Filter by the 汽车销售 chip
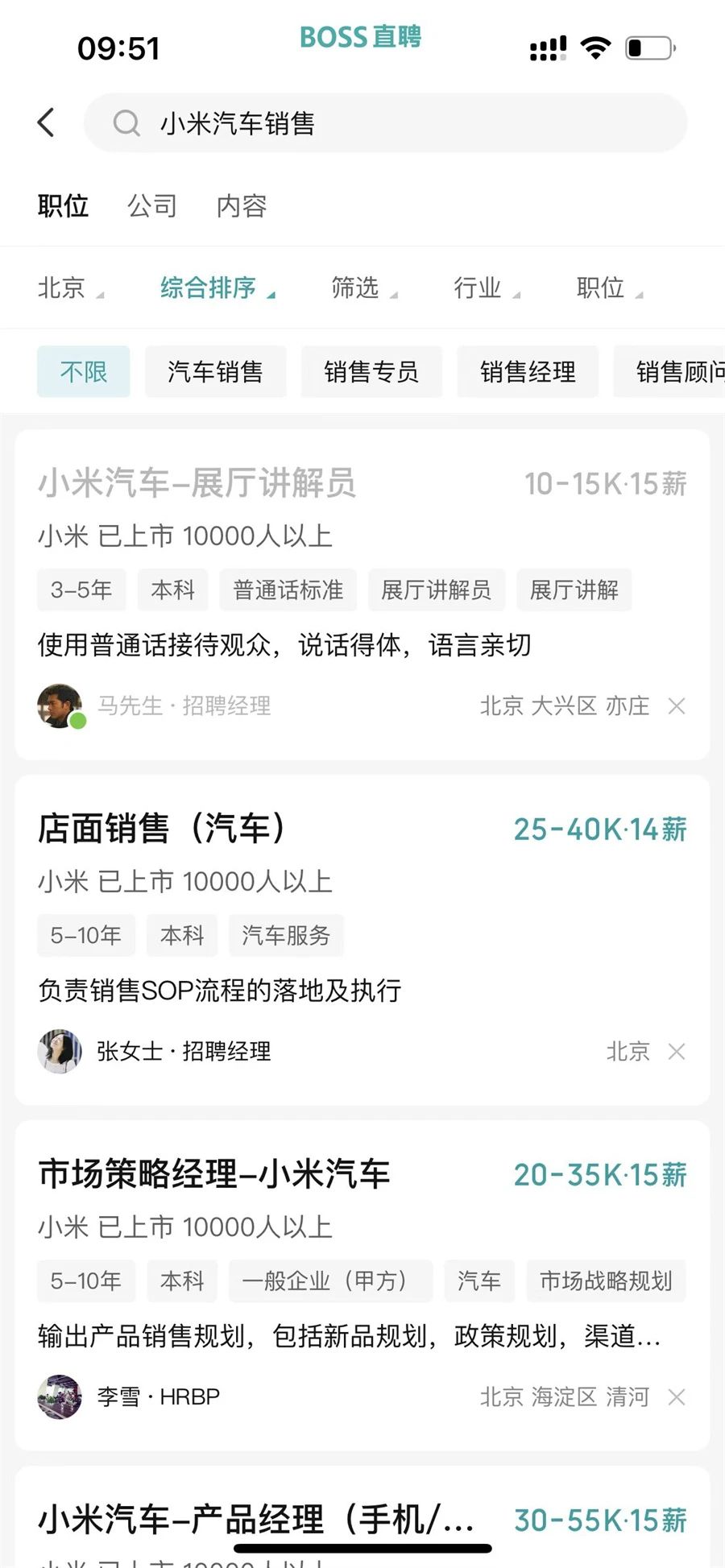 pyautogui.click(x=215, y=371)
